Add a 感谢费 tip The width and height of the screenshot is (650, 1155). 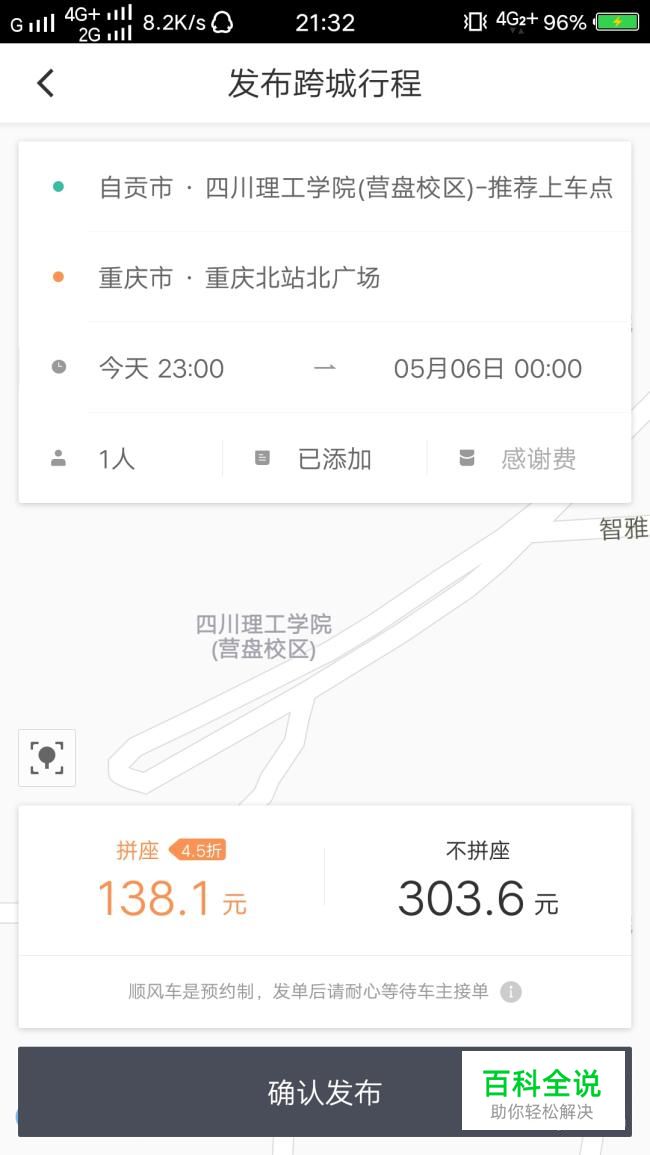click(529, 459)
